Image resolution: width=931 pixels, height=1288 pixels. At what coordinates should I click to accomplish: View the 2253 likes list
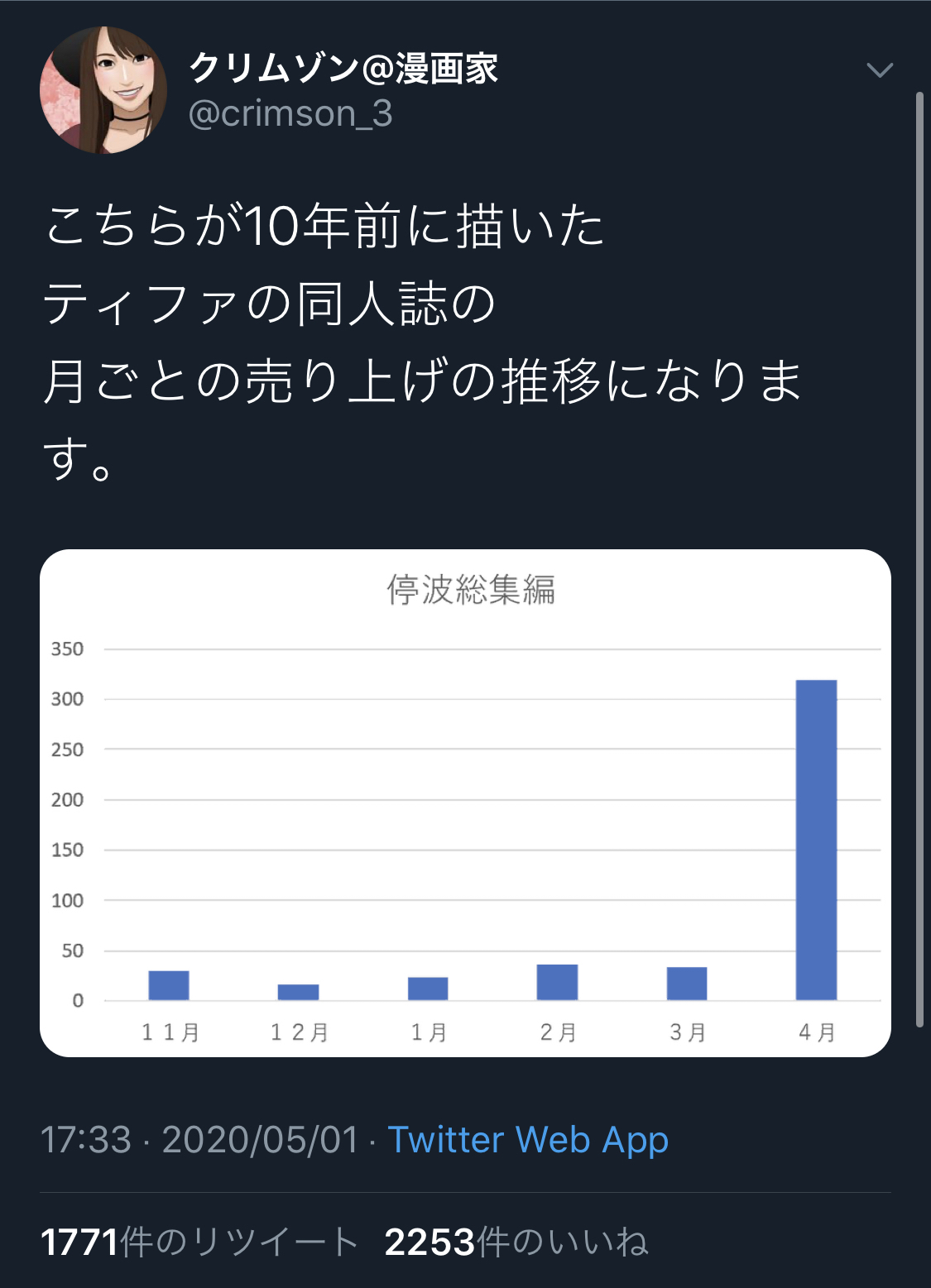[516, 1242]
